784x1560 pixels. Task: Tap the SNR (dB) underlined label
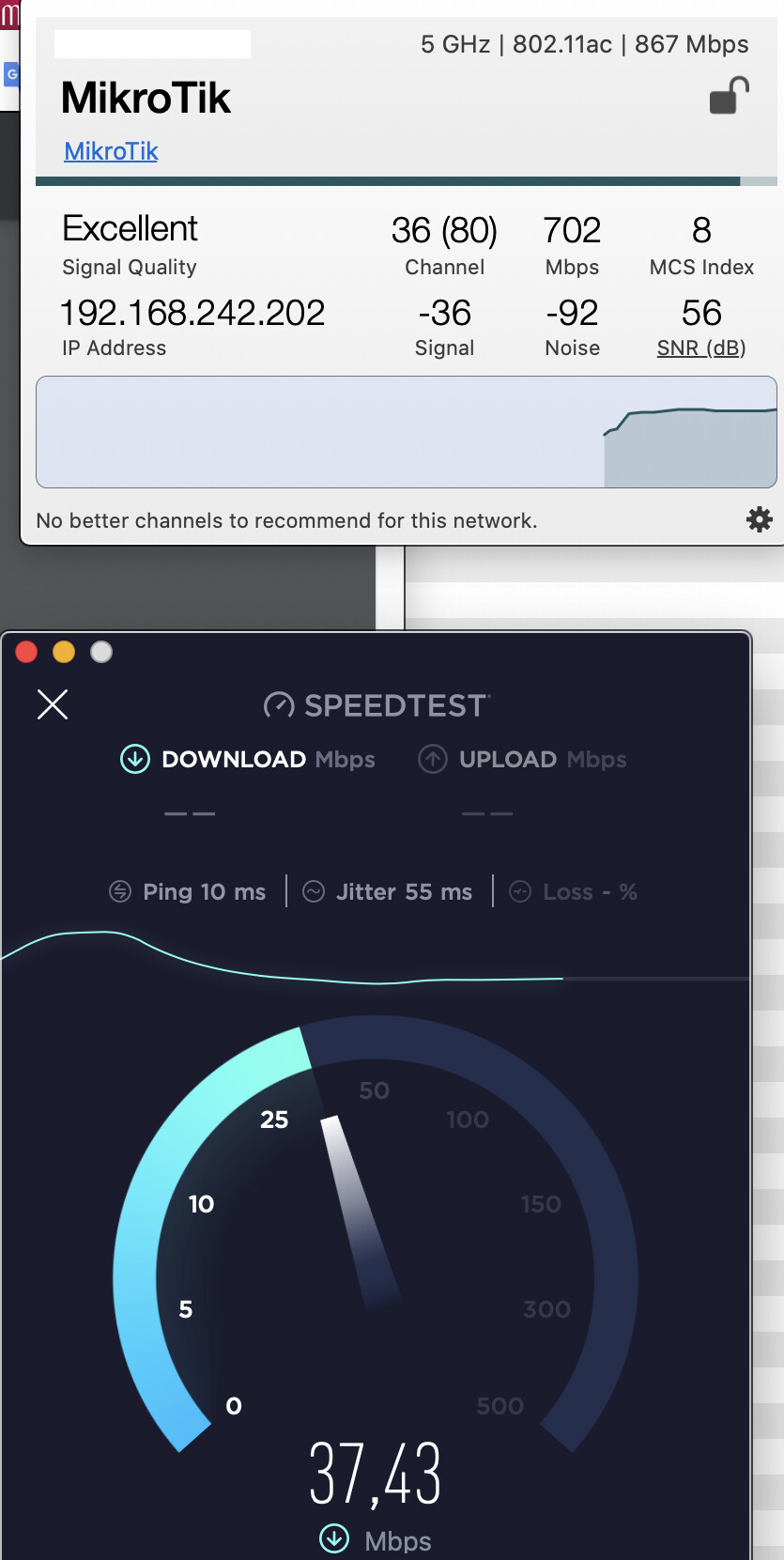(700, 348)
